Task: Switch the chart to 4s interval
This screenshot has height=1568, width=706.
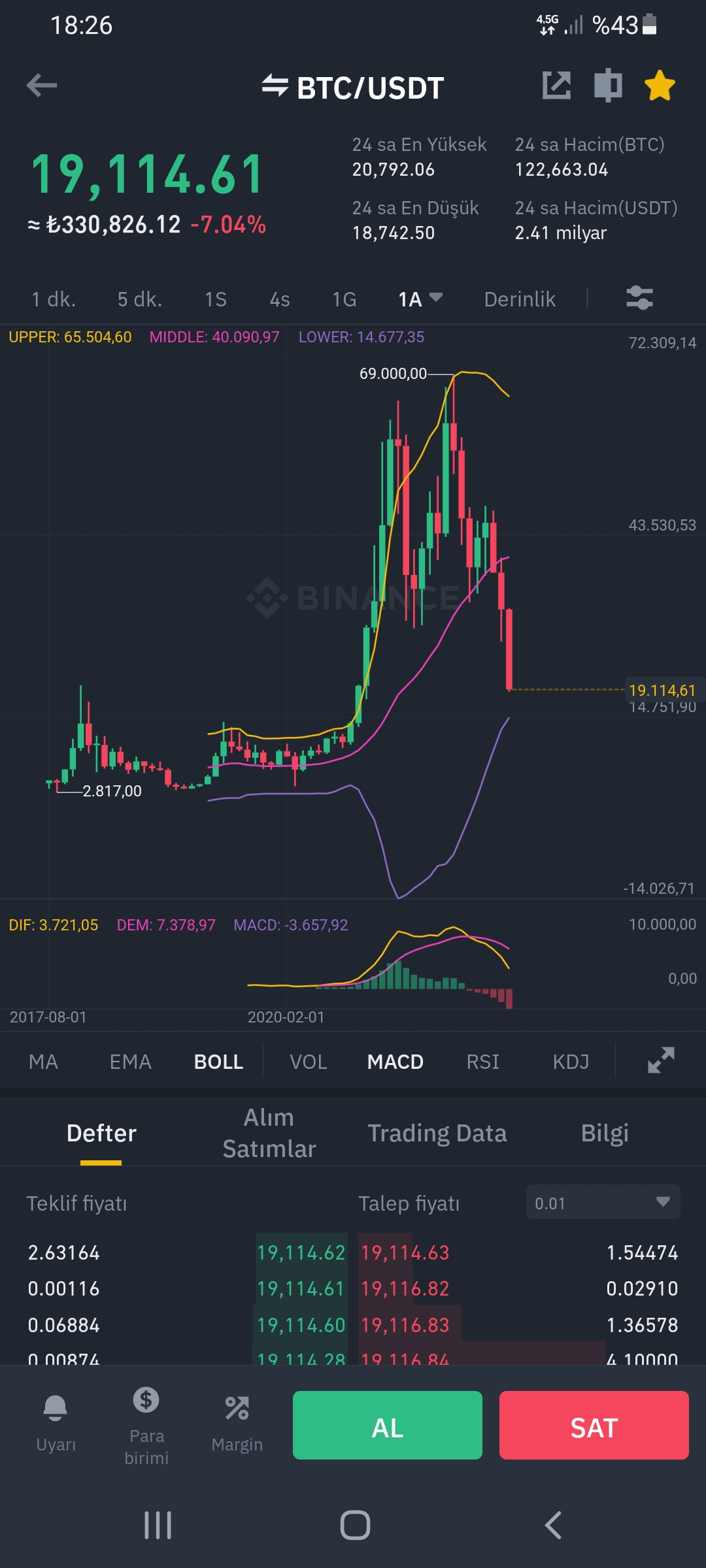Action: [x=280, y=299]
